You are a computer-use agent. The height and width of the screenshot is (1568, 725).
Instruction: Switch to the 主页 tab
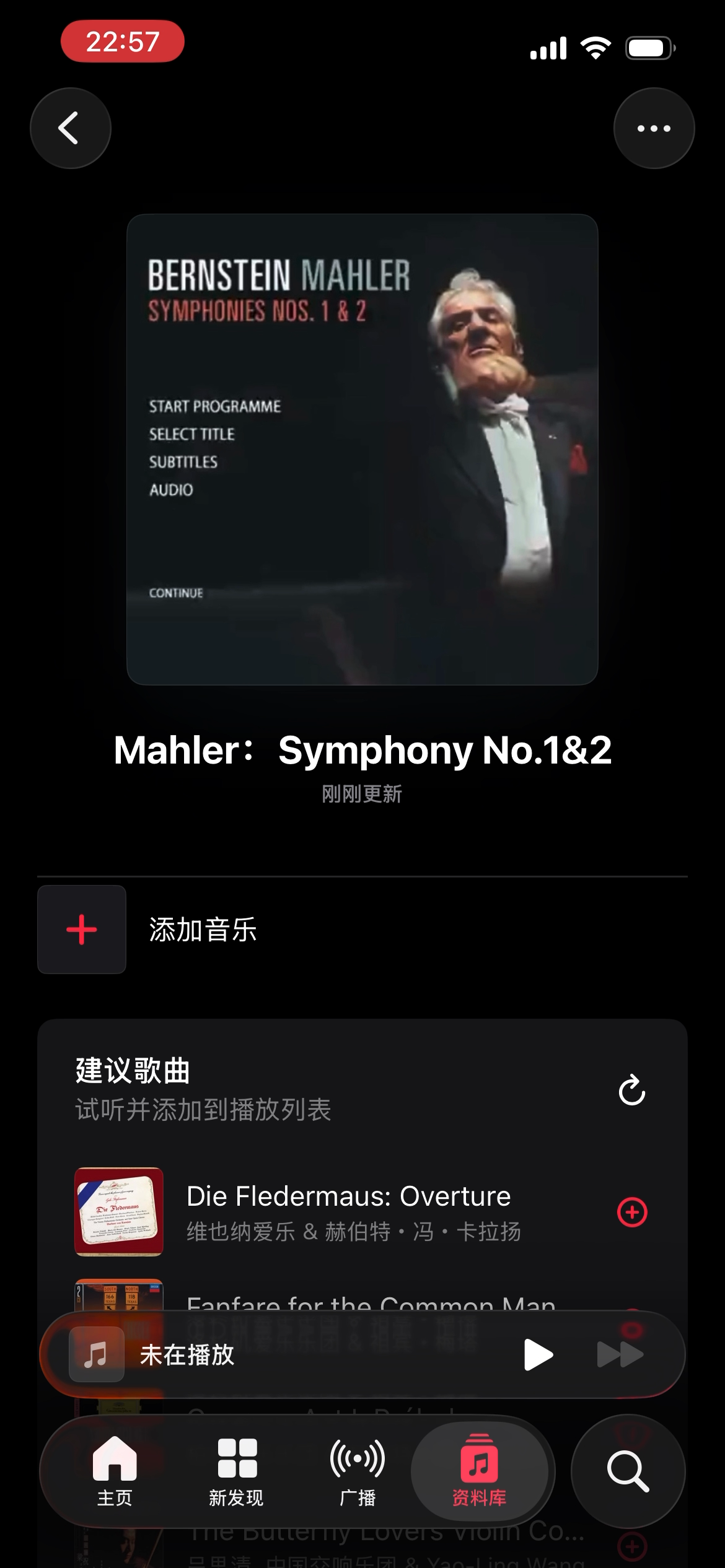[115, 1471]
